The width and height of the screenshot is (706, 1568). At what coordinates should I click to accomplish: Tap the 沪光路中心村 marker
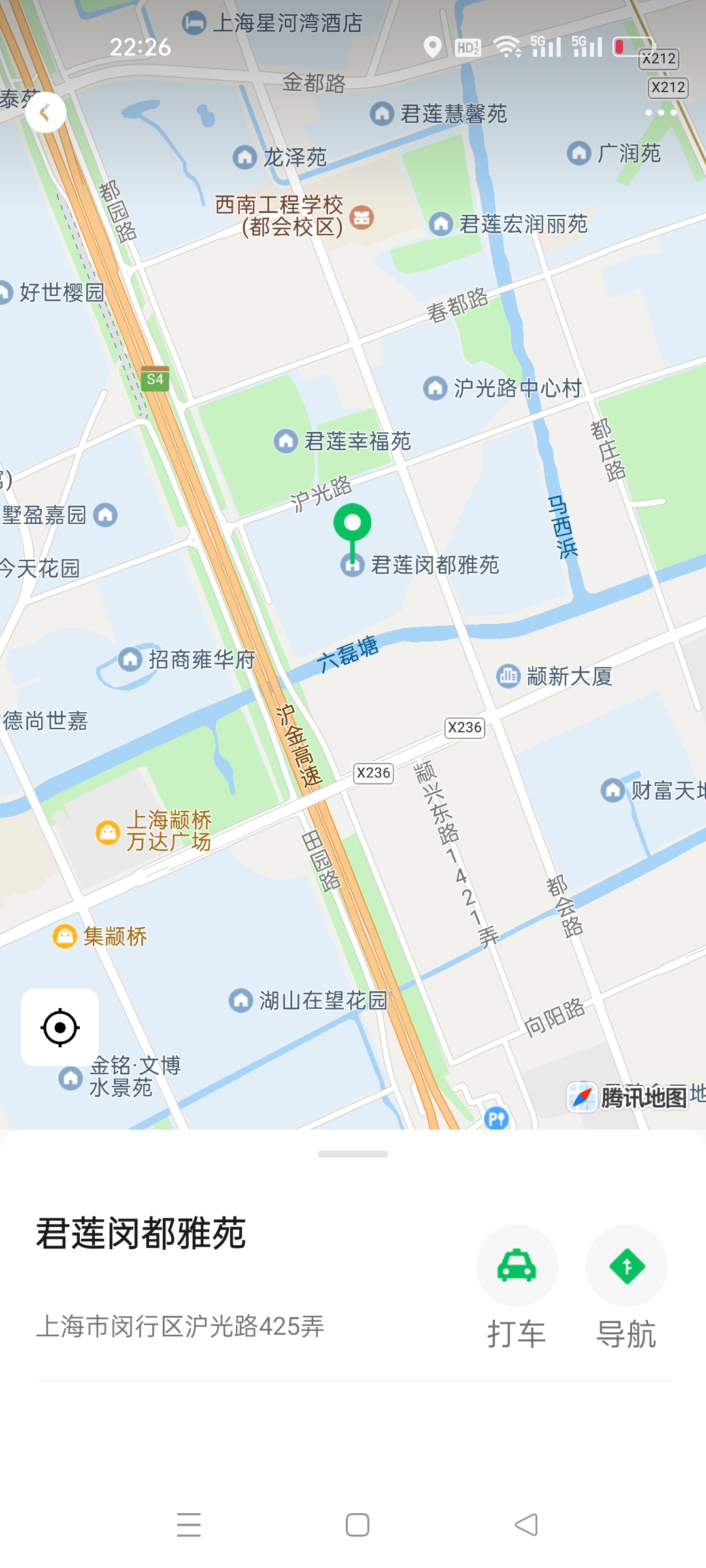coord(435,387)
